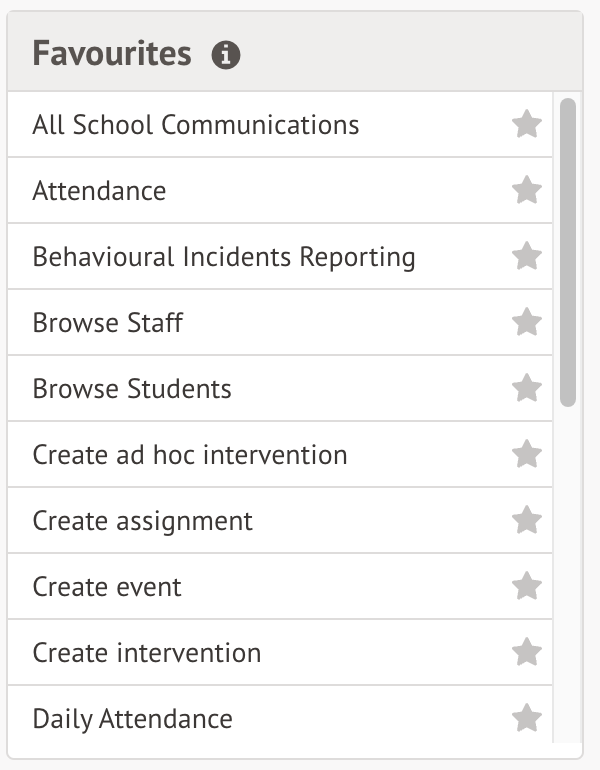Select Create ad hoc intervention

point(190,455)
